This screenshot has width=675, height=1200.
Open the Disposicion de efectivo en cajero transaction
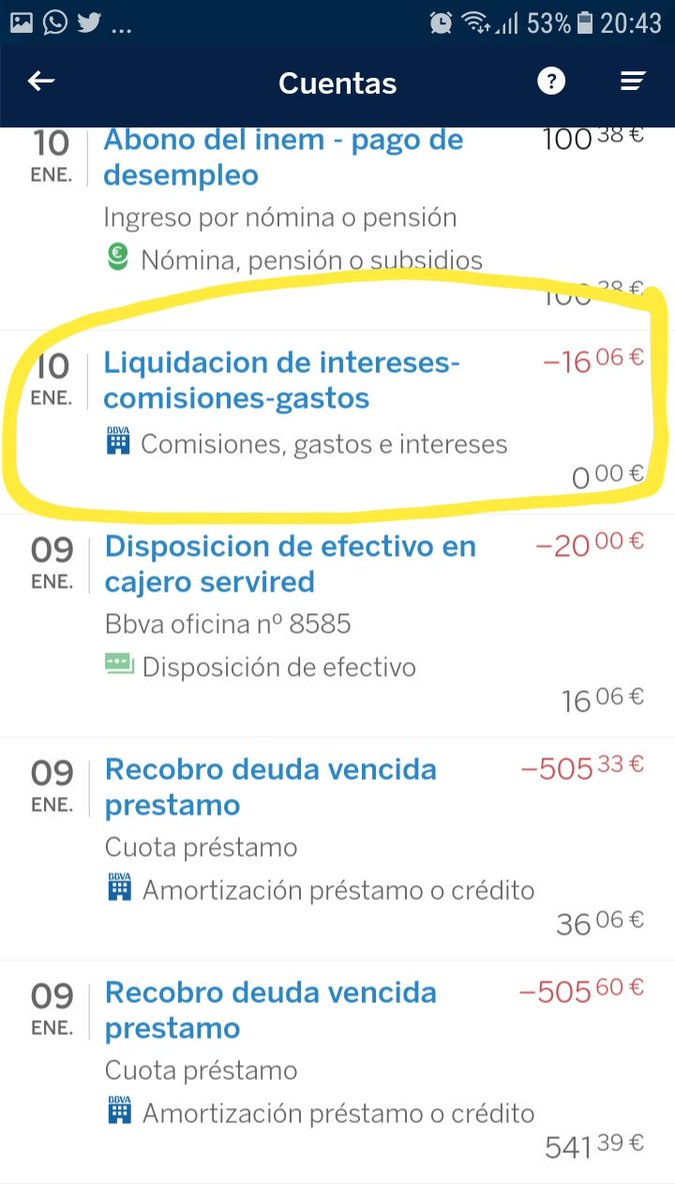[337, 626]
